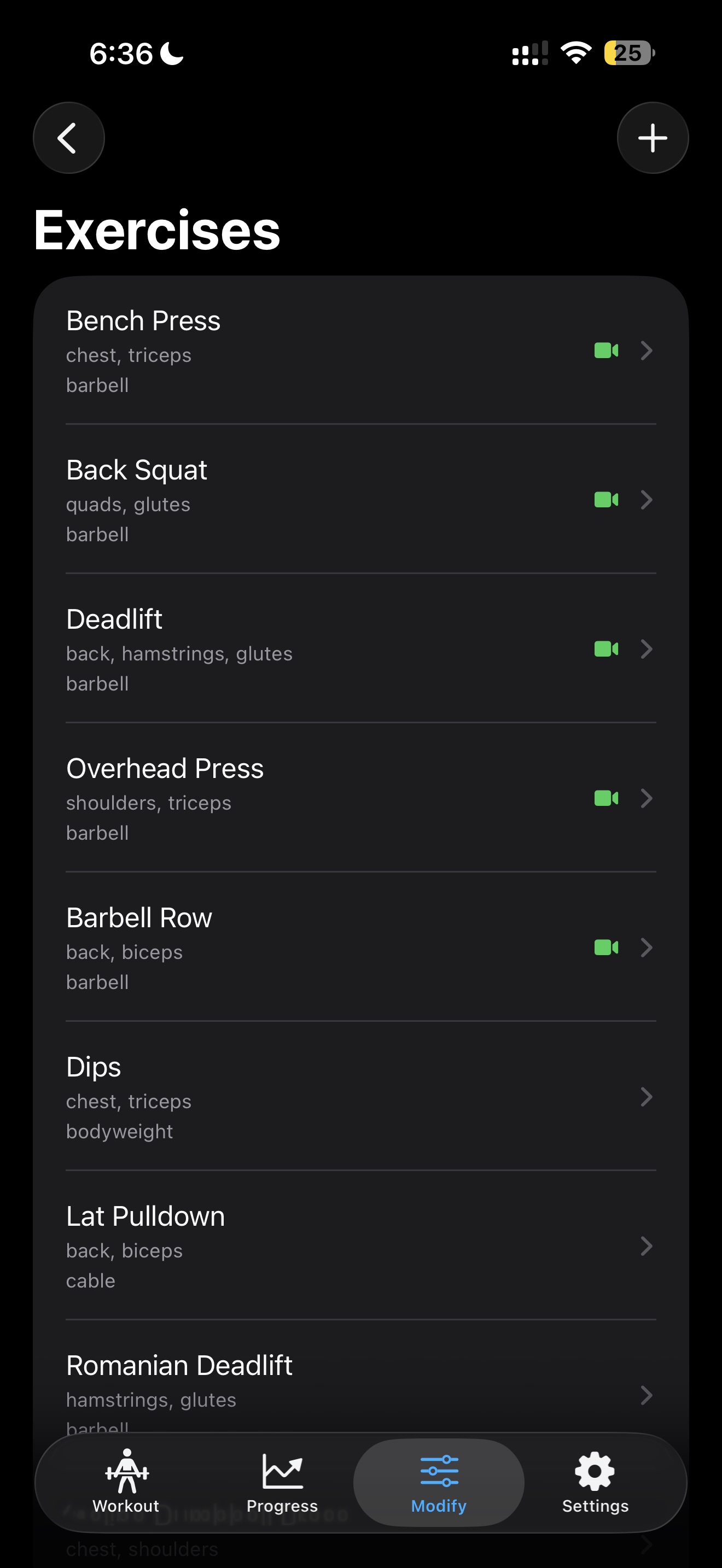Play the Overhead Press video
This screenshot has height=1568, width=722.
[x=607, y=799]
